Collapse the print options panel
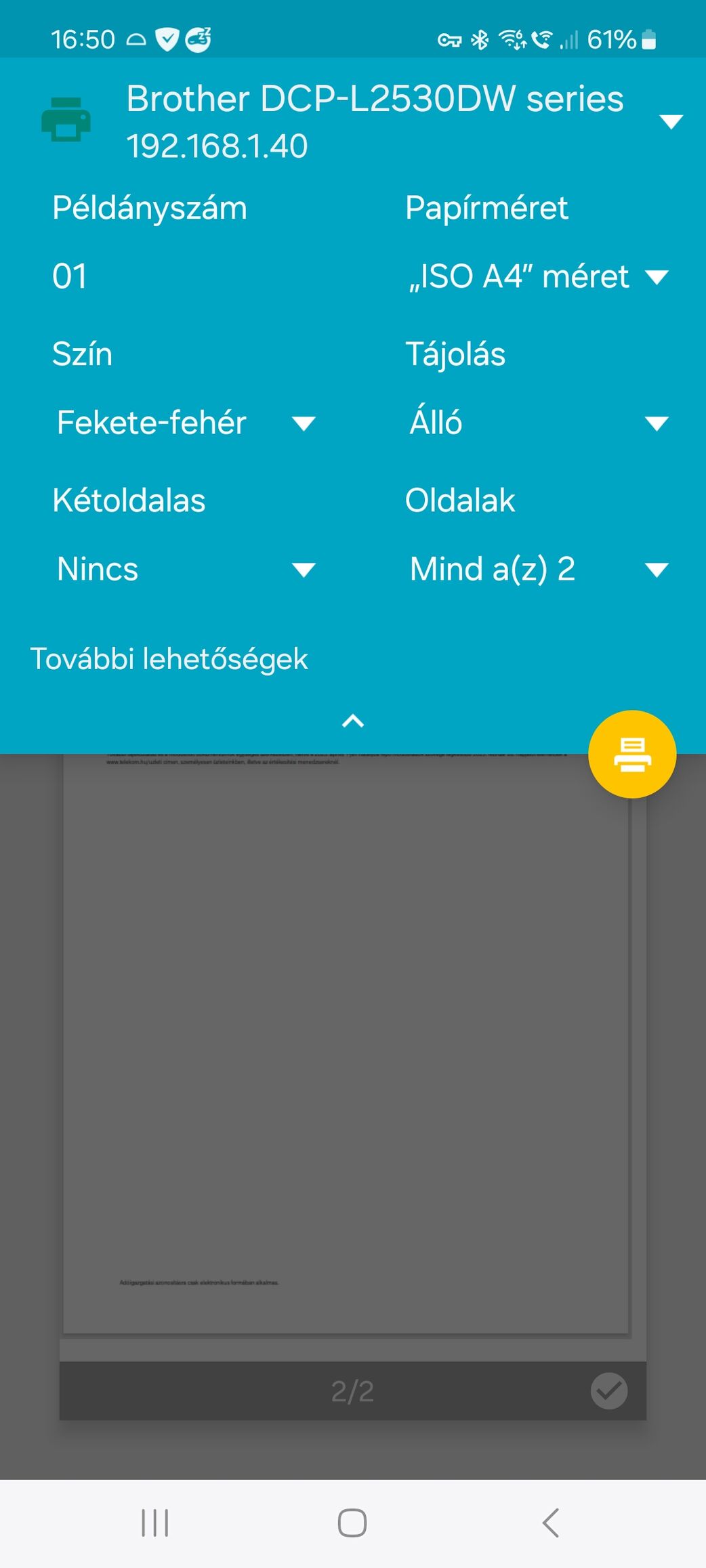Screen dimensions: 706x1568 pos(353,721)
